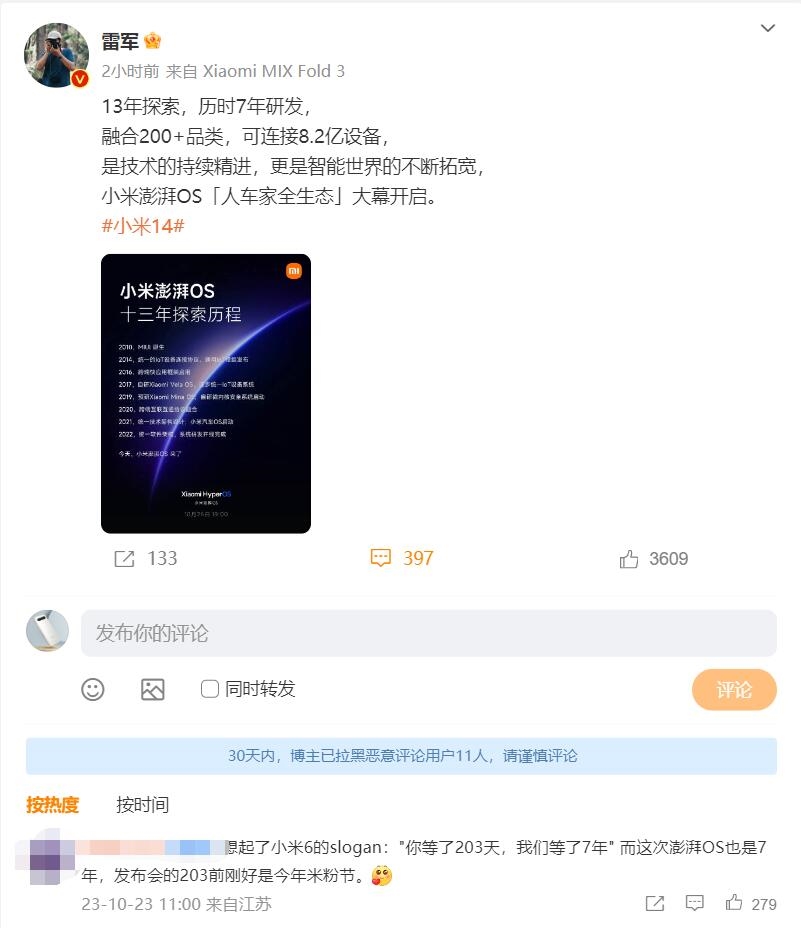Open 雷军's profile avatar
801x928 pixels.
pos(56,54)
